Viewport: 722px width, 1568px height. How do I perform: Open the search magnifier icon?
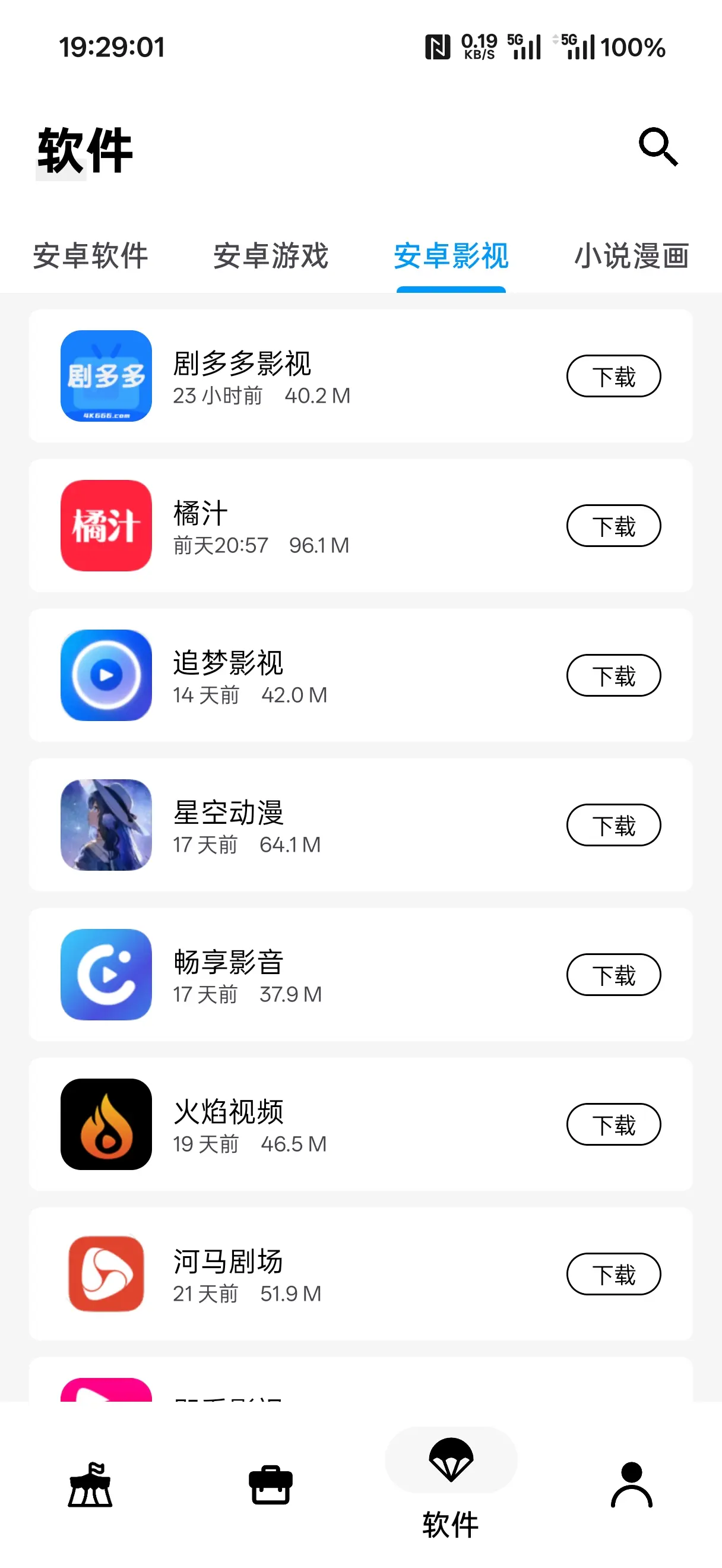point(657,147)
